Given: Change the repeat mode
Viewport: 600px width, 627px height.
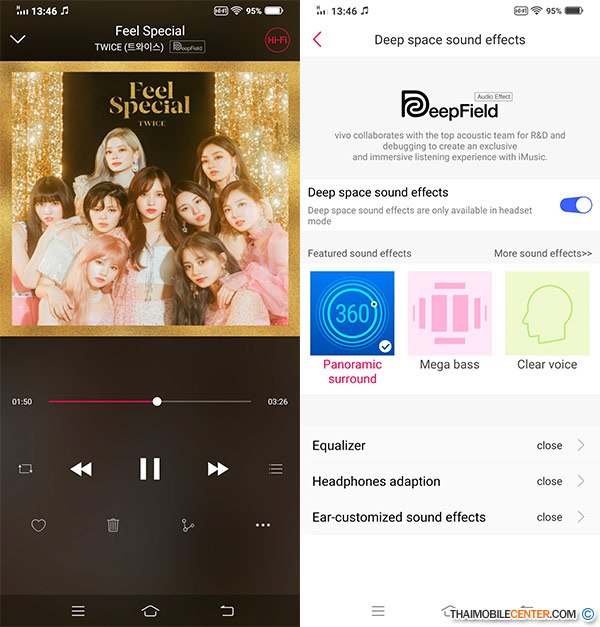Looking at the screenshot, I should click(x=25, y=468).
